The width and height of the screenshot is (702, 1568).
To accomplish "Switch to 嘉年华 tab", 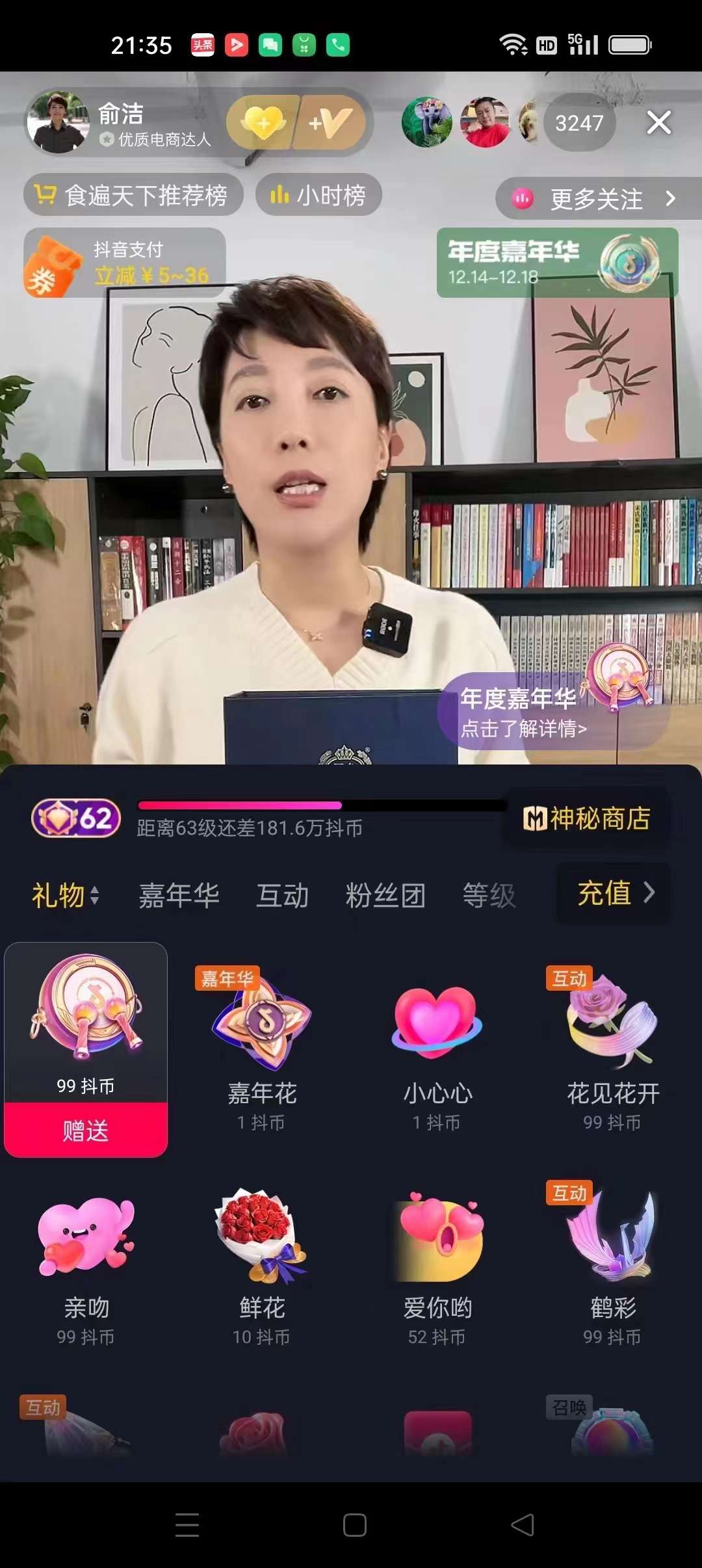I will click(179, 895).
